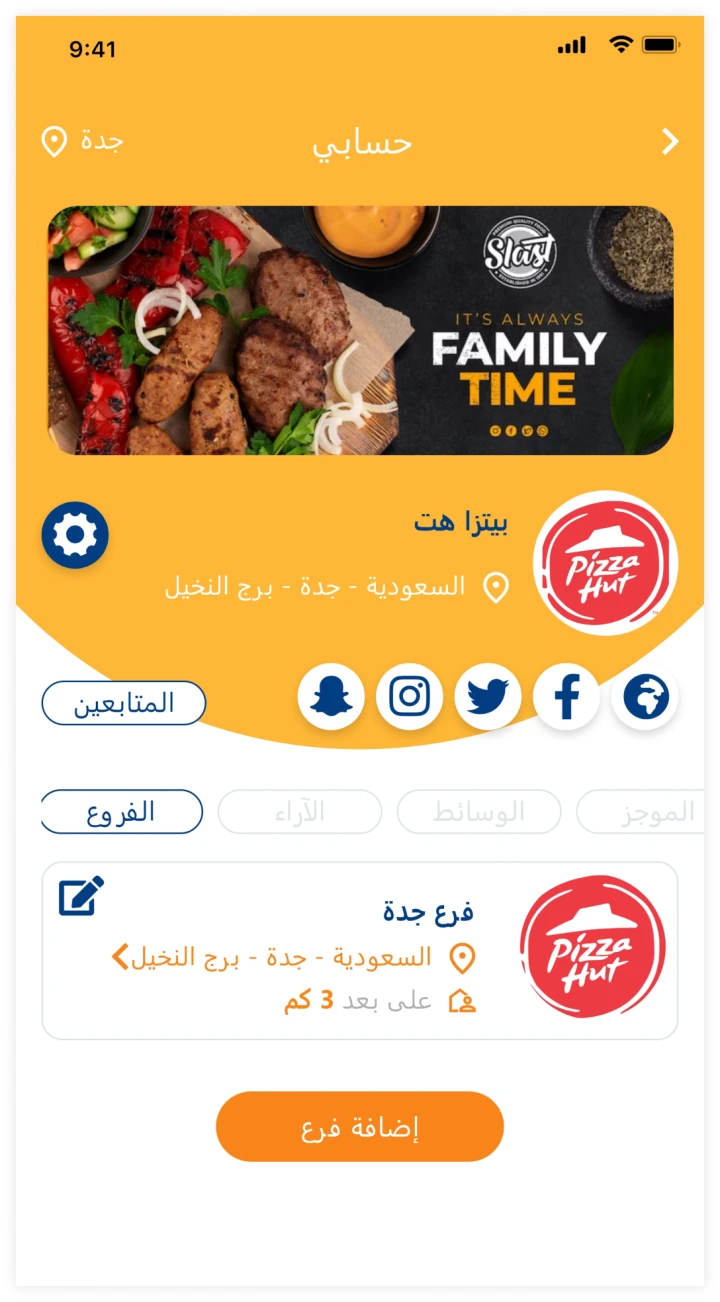The width and height of the screenshot is (720, 1302).
Task: Change the location from جدة
Action: [82, 141]
